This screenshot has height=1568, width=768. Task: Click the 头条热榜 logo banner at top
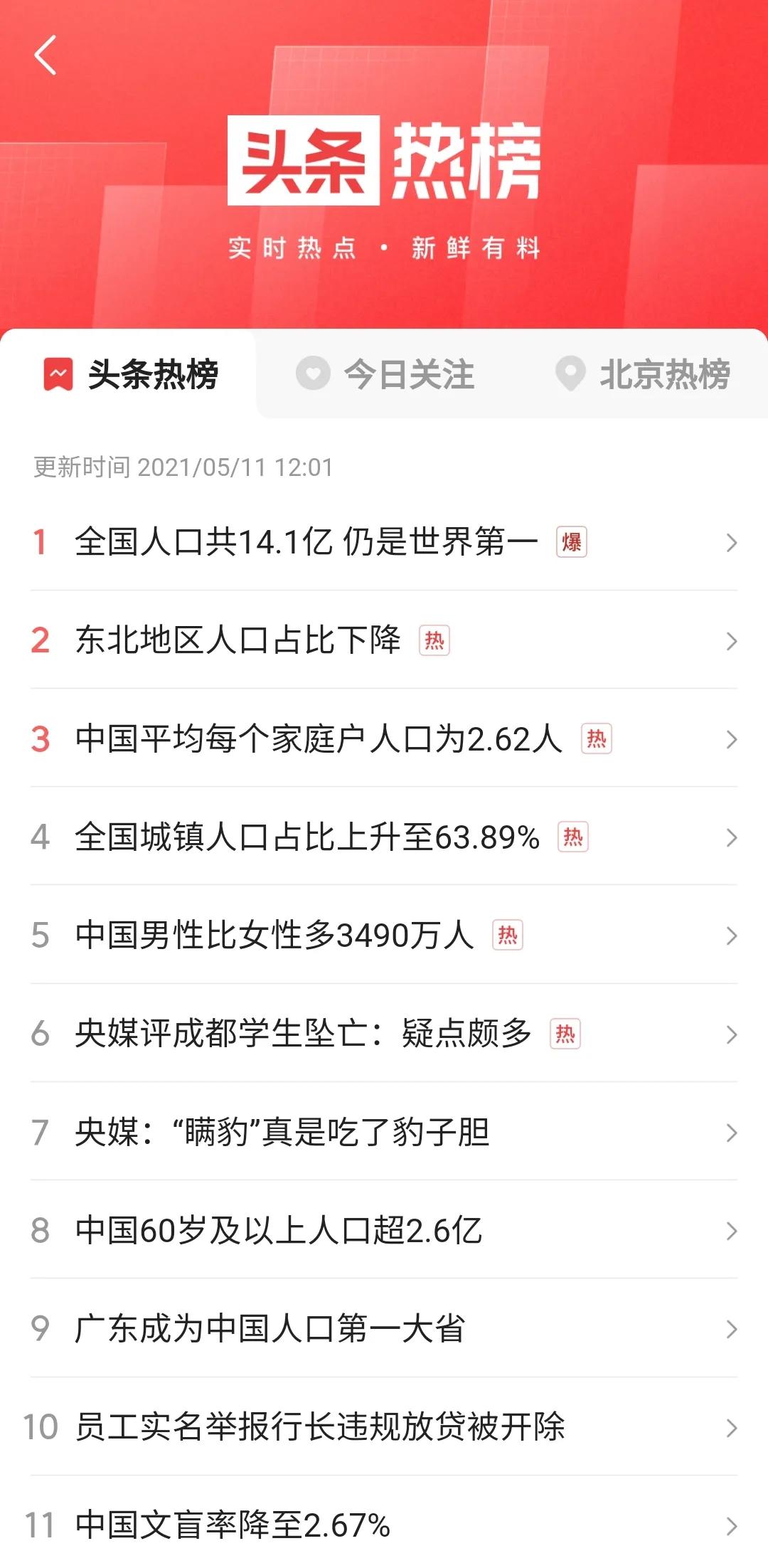[x=384, y=164]
